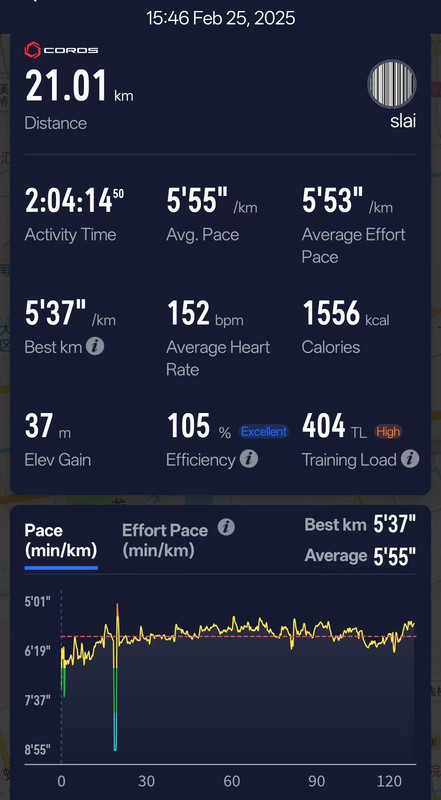Switch to the Effort Pace chart tab
The width and height of the screenshot is (441, 800).
pos(165,540)
